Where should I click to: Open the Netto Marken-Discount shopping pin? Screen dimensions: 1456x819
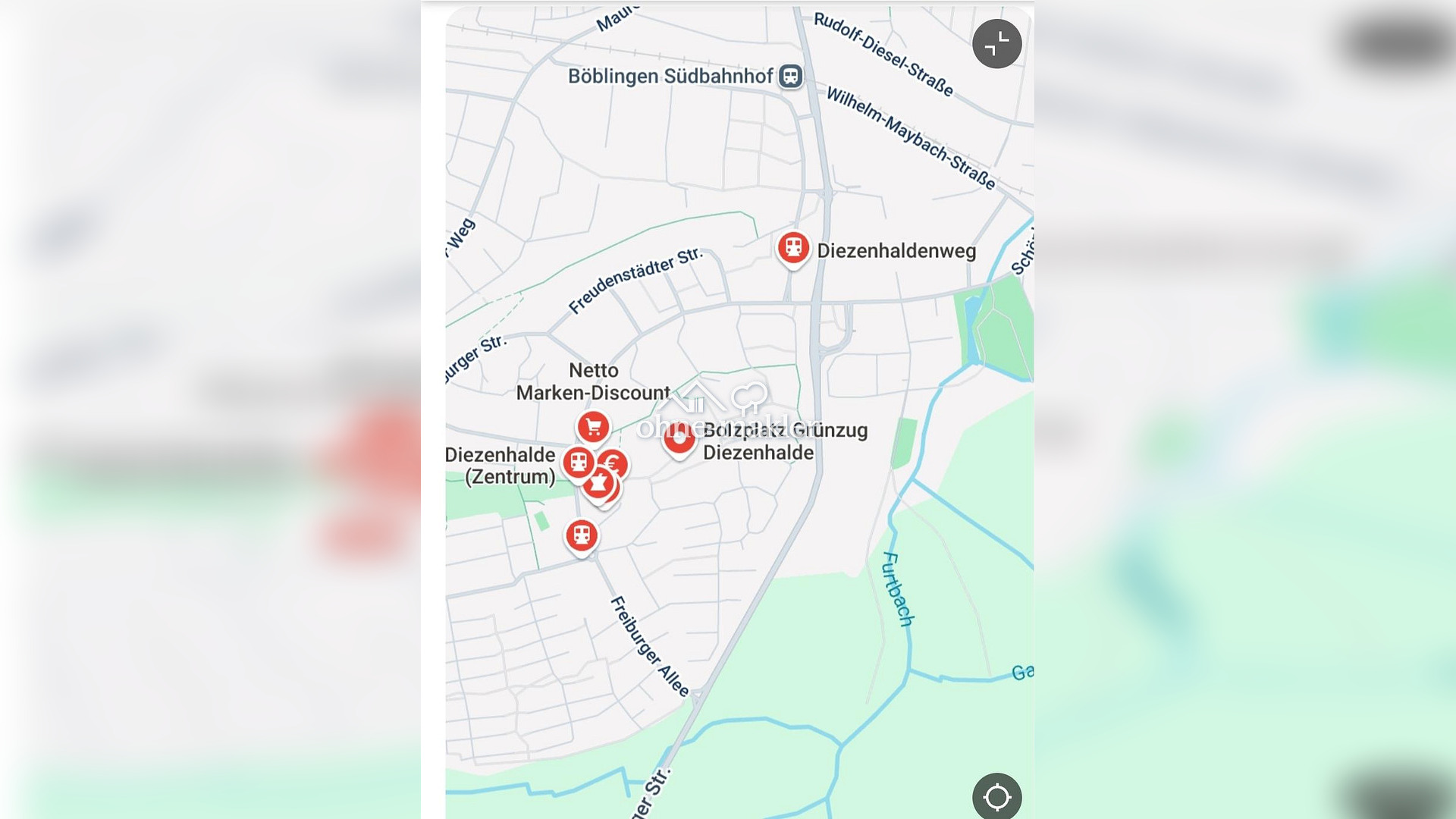(x=593, y=427)
